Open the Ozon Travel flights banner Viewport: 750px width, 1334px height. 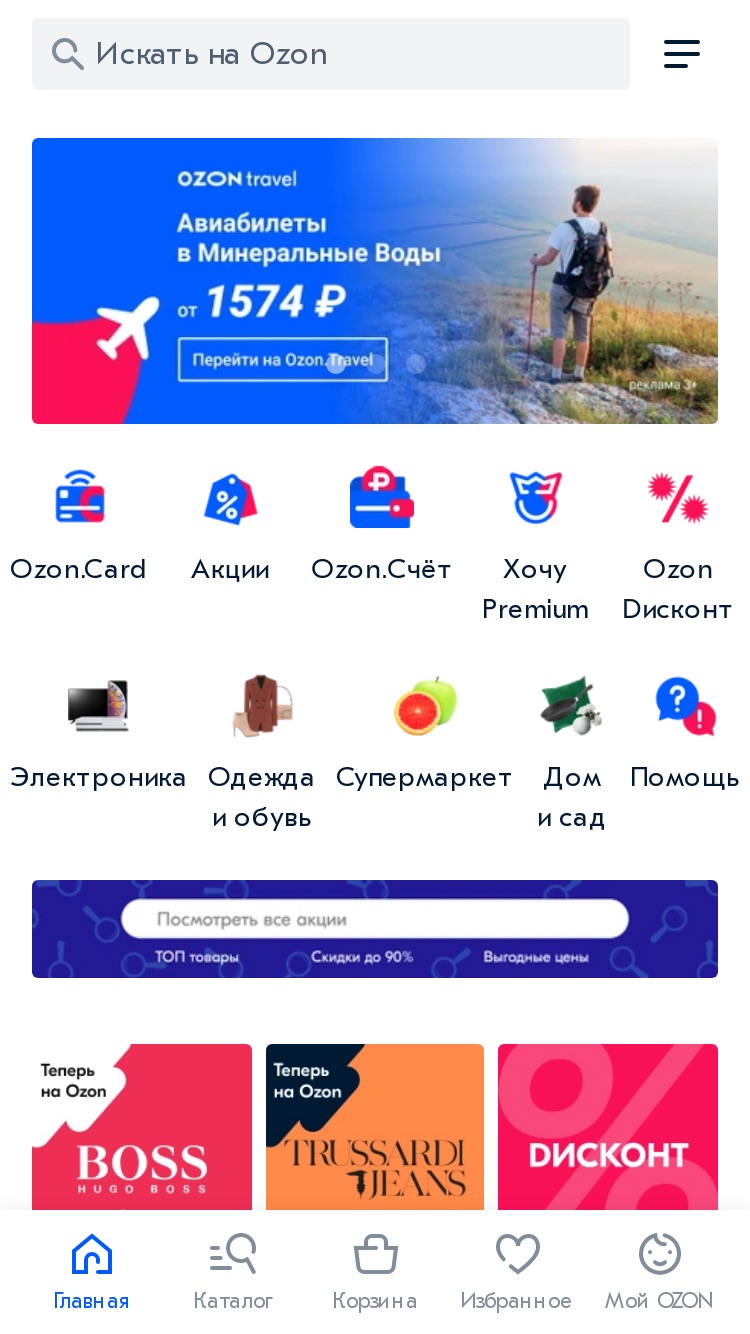(375, 281)
